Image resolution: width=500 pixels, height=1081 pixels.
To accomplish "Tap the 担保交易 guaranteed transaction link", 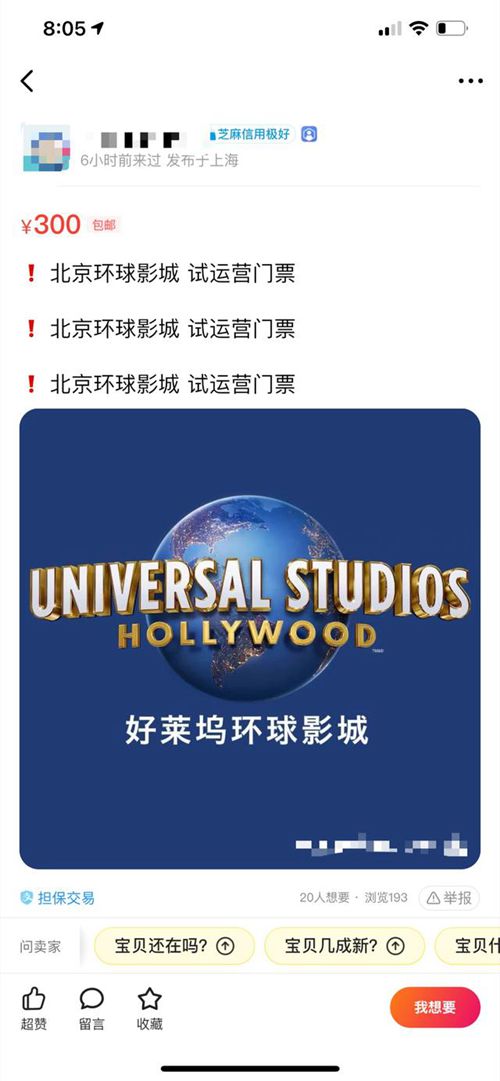I will [57, 898].
